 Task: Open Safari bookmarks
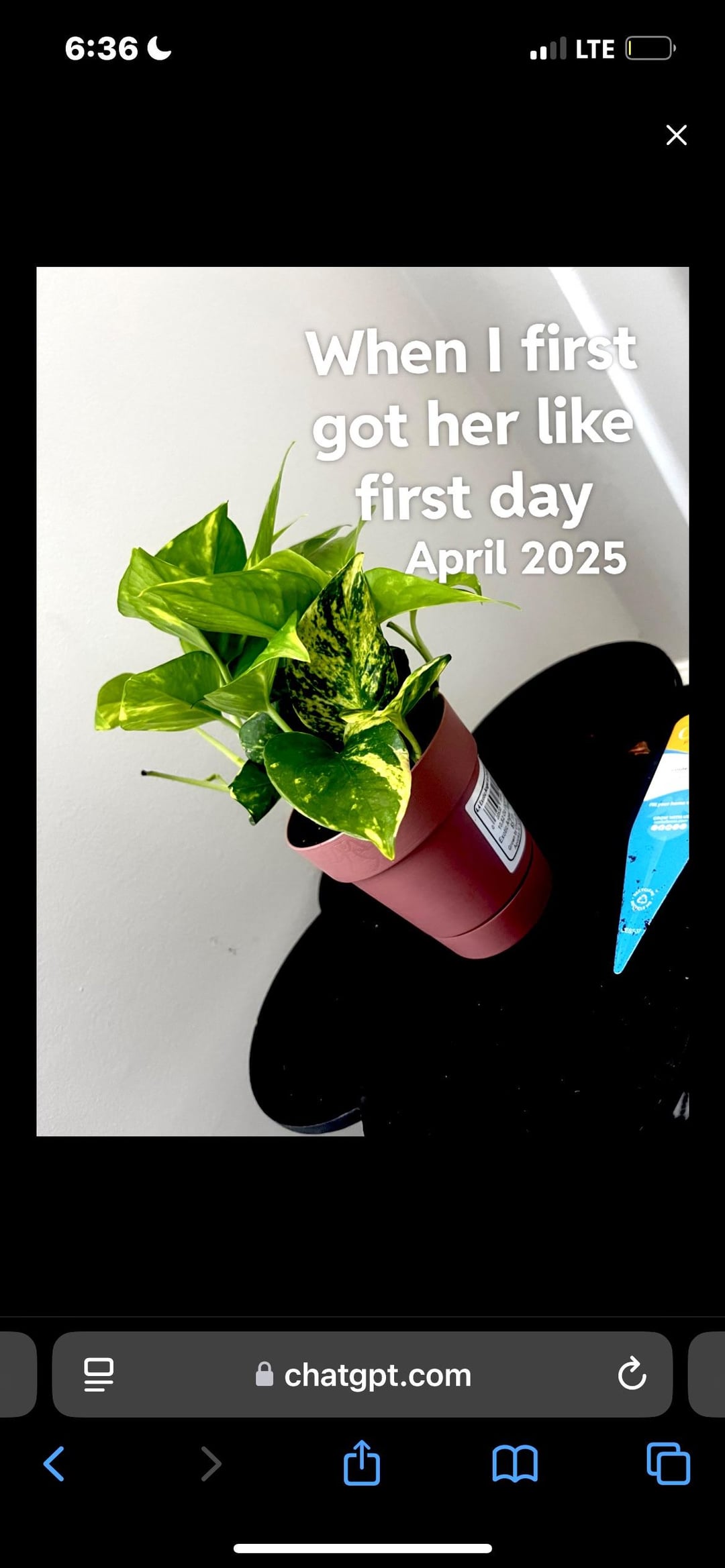coord(514,1463)
